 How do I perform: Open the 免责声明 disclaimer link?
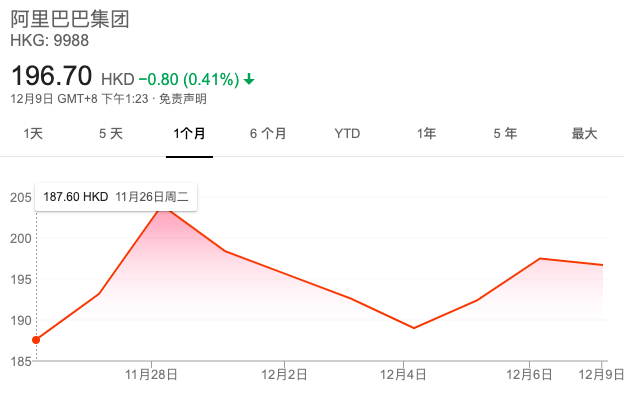[183, 99]
